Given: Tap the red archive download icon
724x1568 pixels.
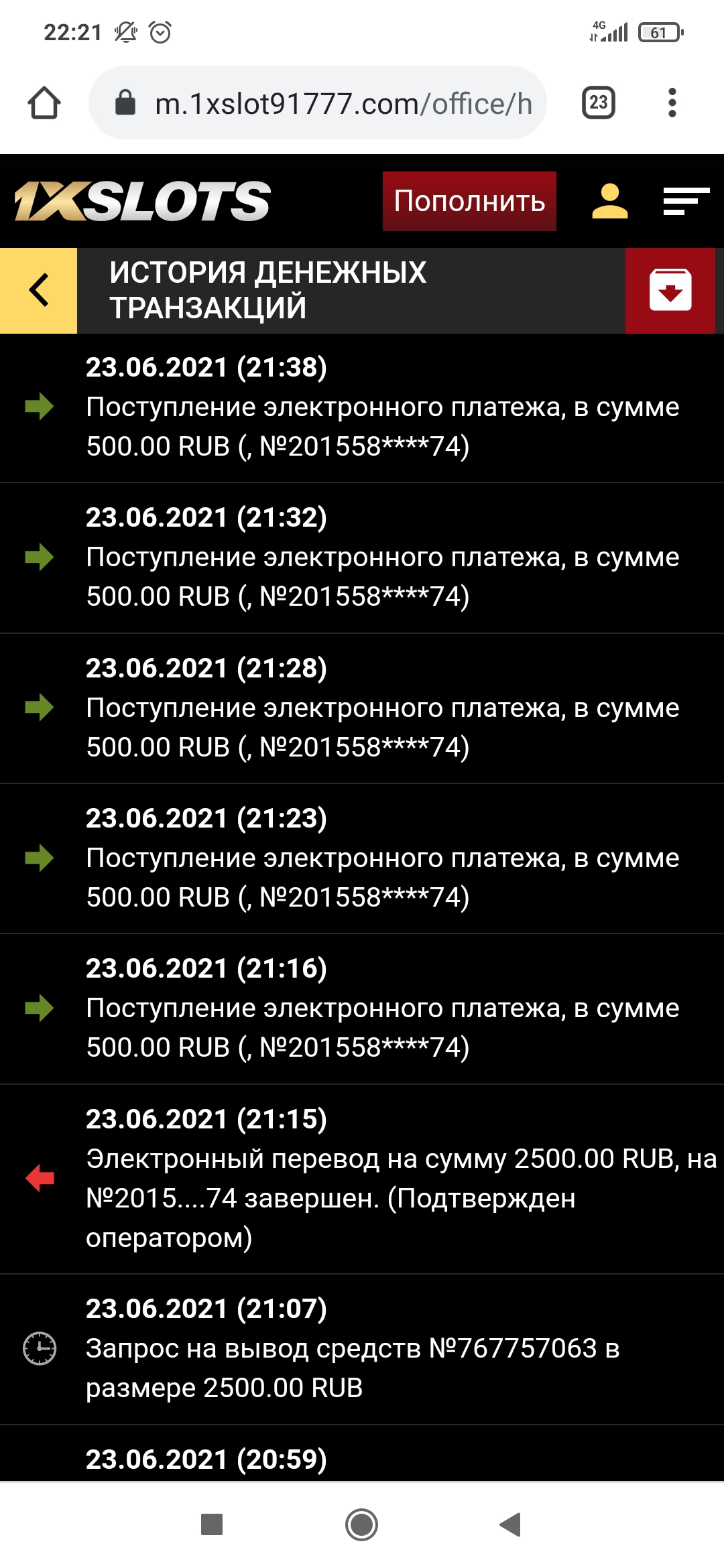Looking at the screenshot, I should click(x=670, y=290).
